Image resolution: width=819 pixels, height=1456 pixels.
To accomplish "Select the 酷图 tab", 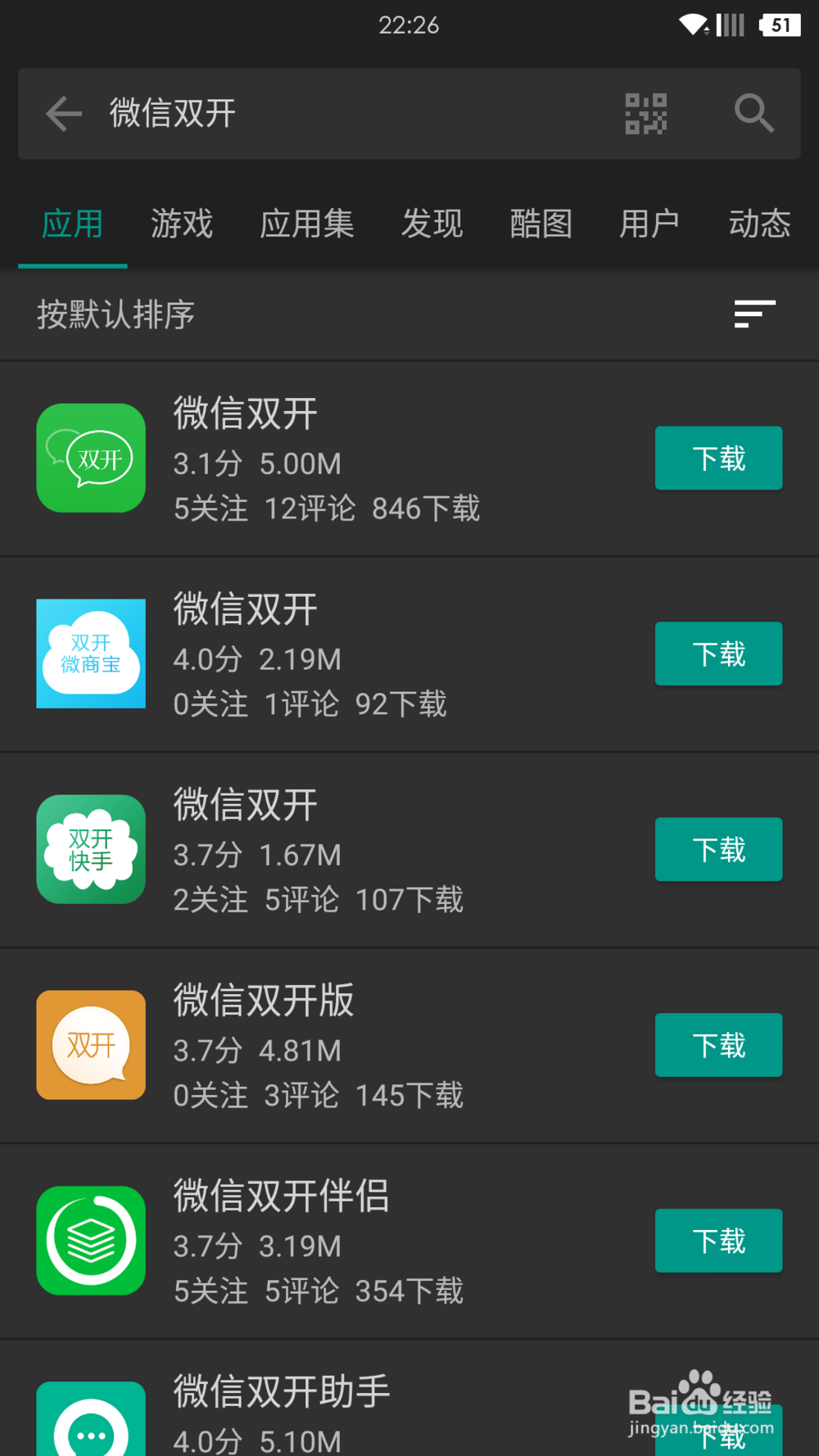I will 541,224.
